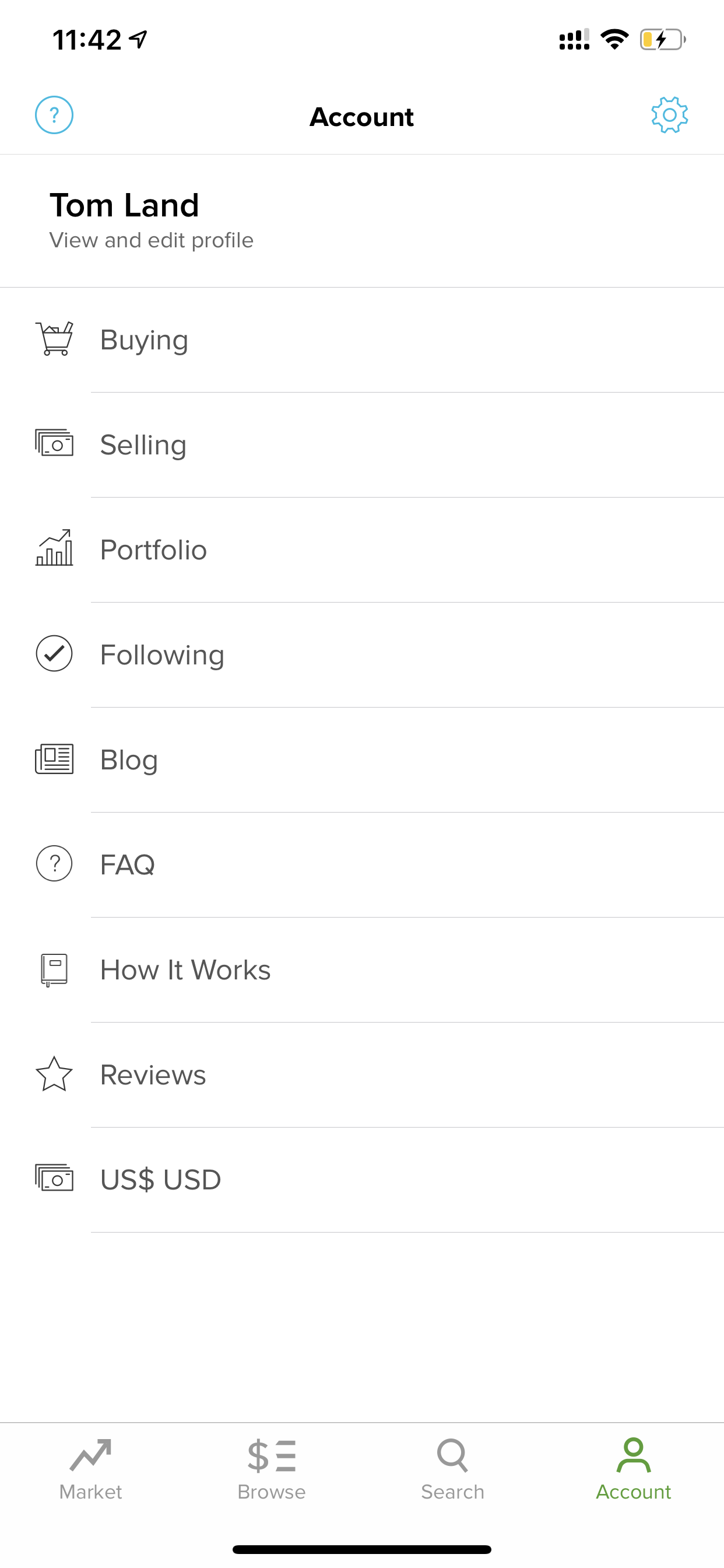
Task: Change currency via US$ USD row
Action: pos(362,1179)
